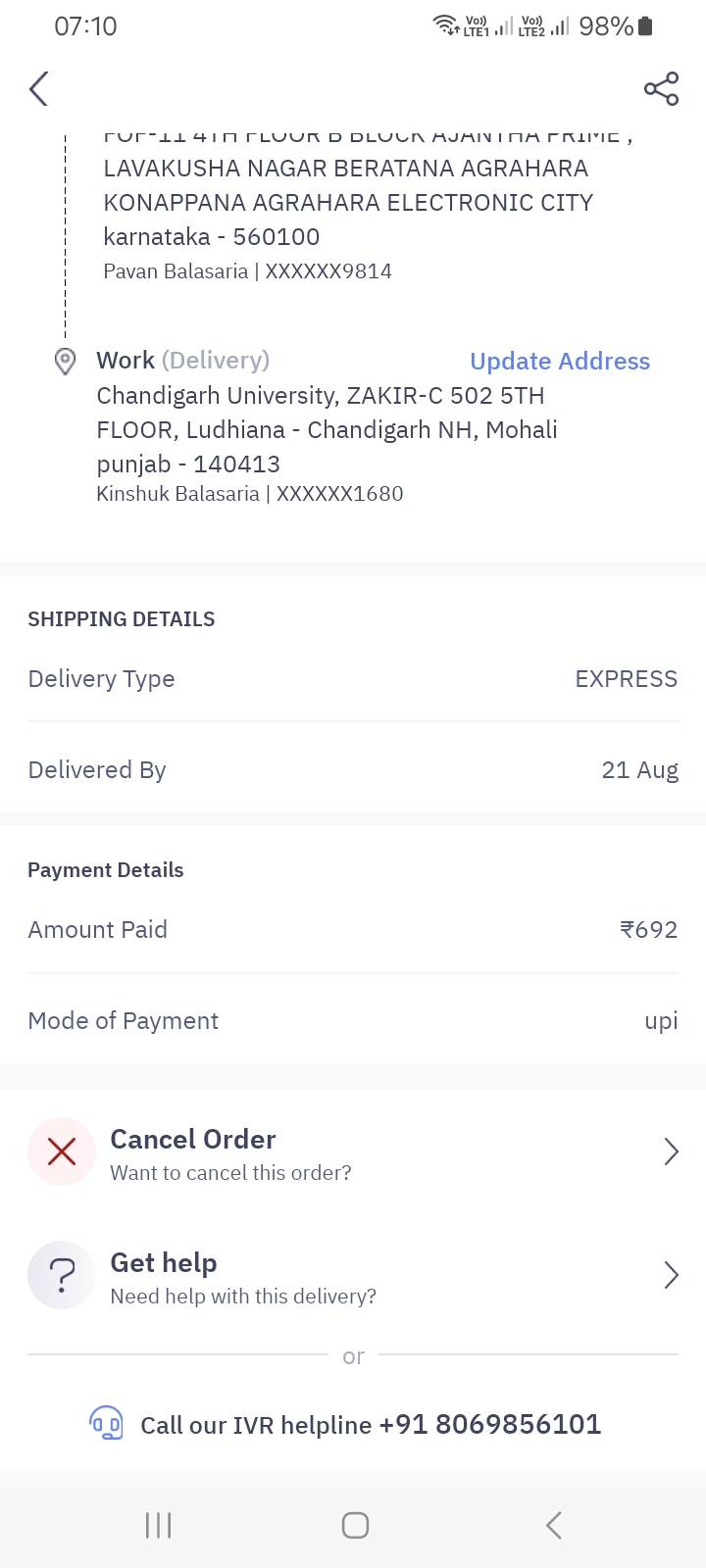Share this order's details
706x1568 pixels.
pyautogui.click(x=661, y=89)
